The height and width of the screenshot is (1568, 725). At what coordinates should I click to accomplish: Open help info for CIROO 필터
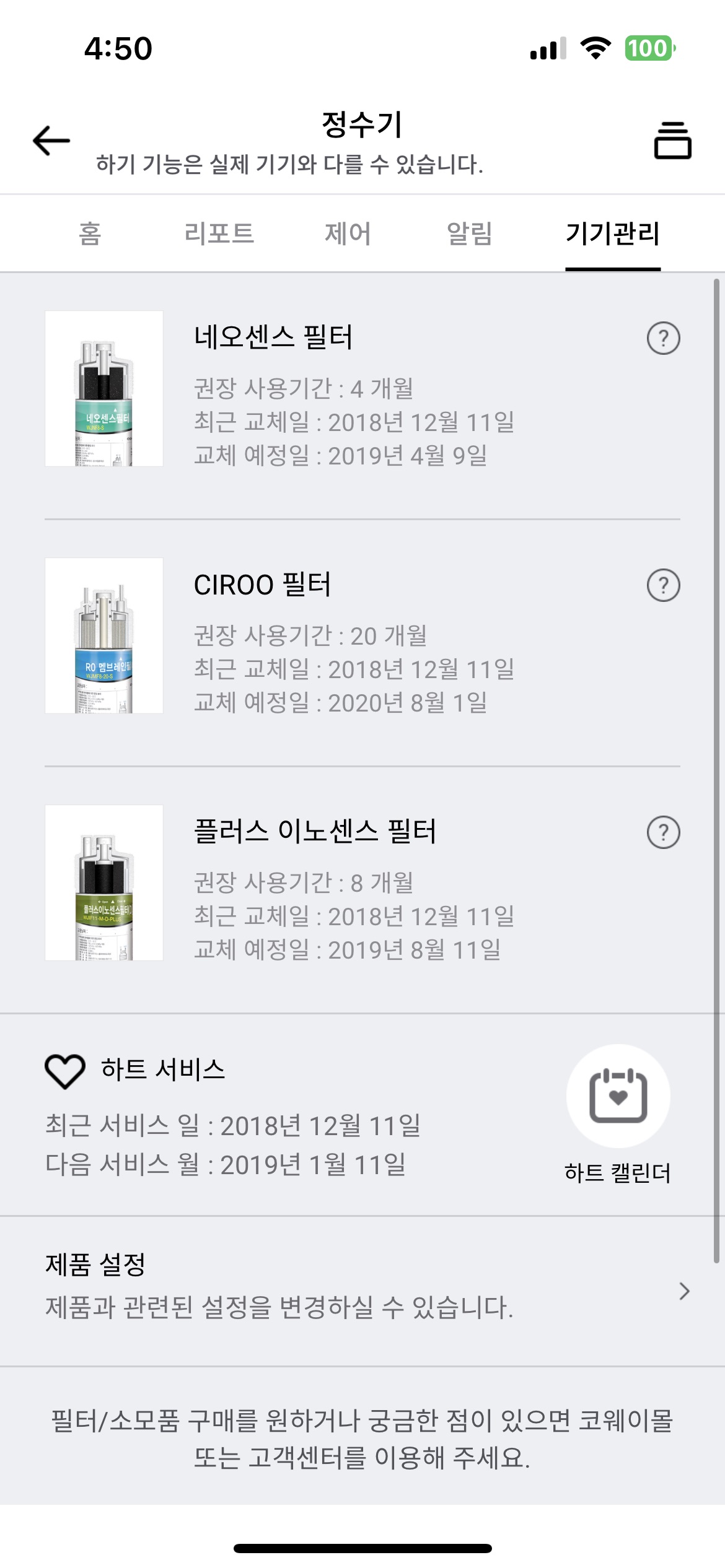[x=663, y=585]
